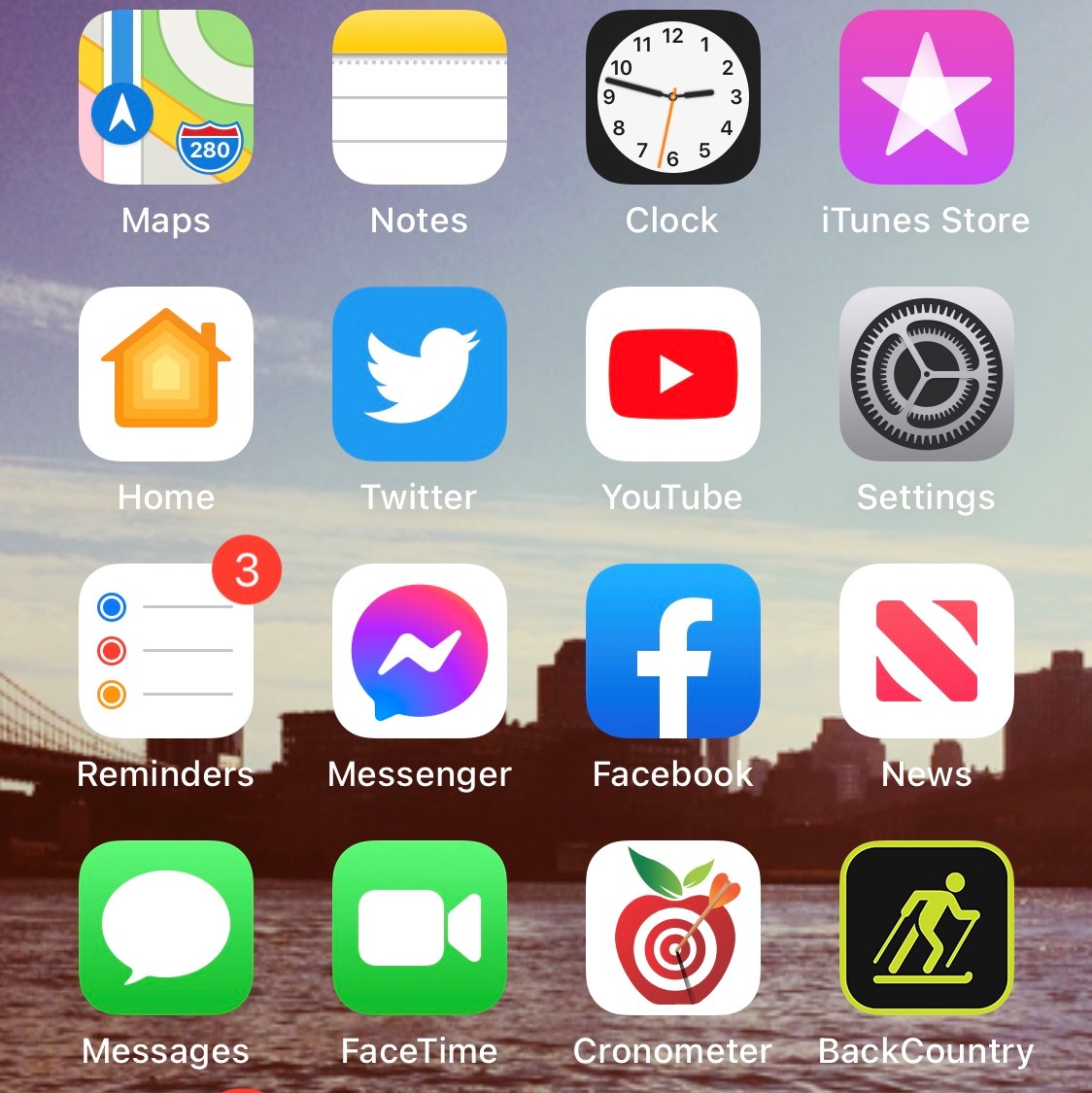Open the Messages app
The image size is (1092, 1093).
[166, 928]
